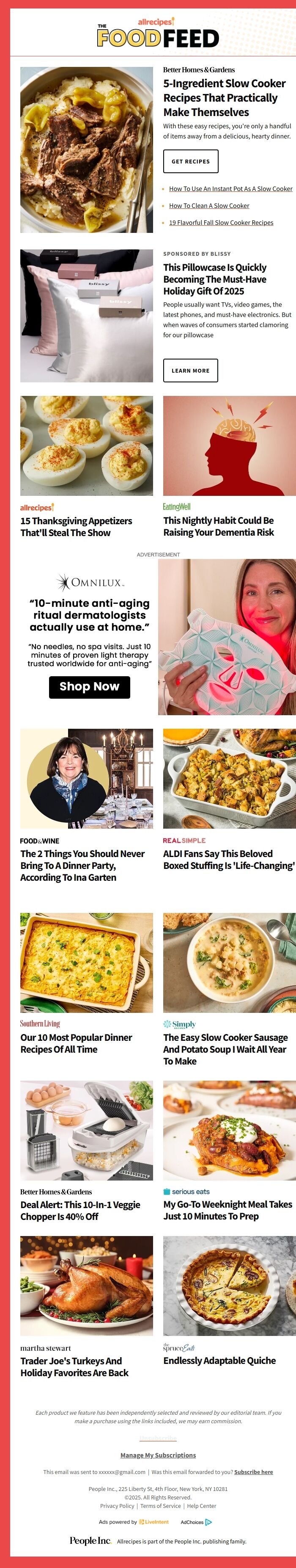The image size is (296, 1568).
Task: Open 19 Flavorful Fall Slow Cooker Recipes link
Action: tap(221, 223)
